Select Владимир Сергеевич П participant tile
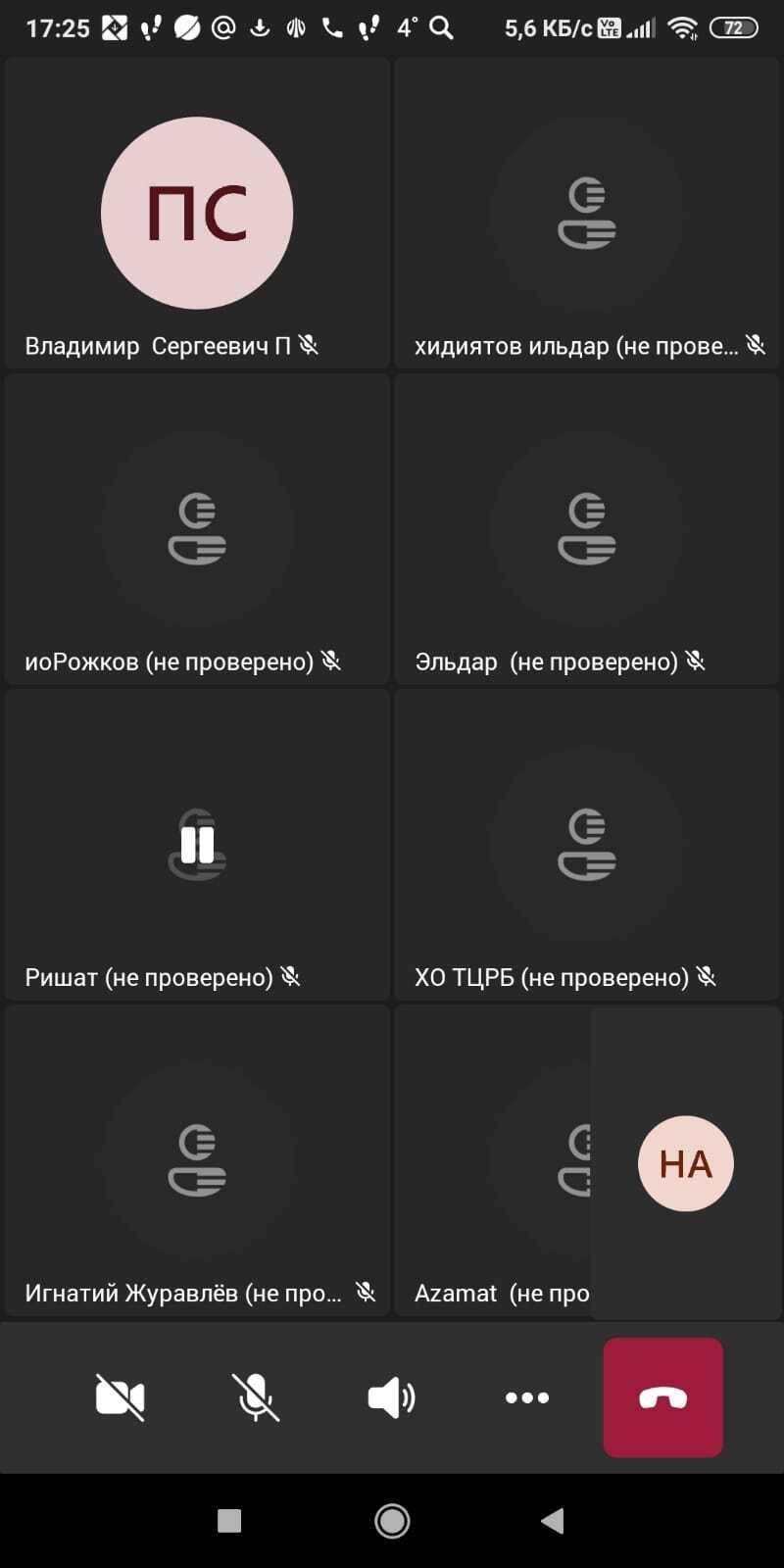The height and width of the screenshot is (1568, 784). tap(197, 213)
